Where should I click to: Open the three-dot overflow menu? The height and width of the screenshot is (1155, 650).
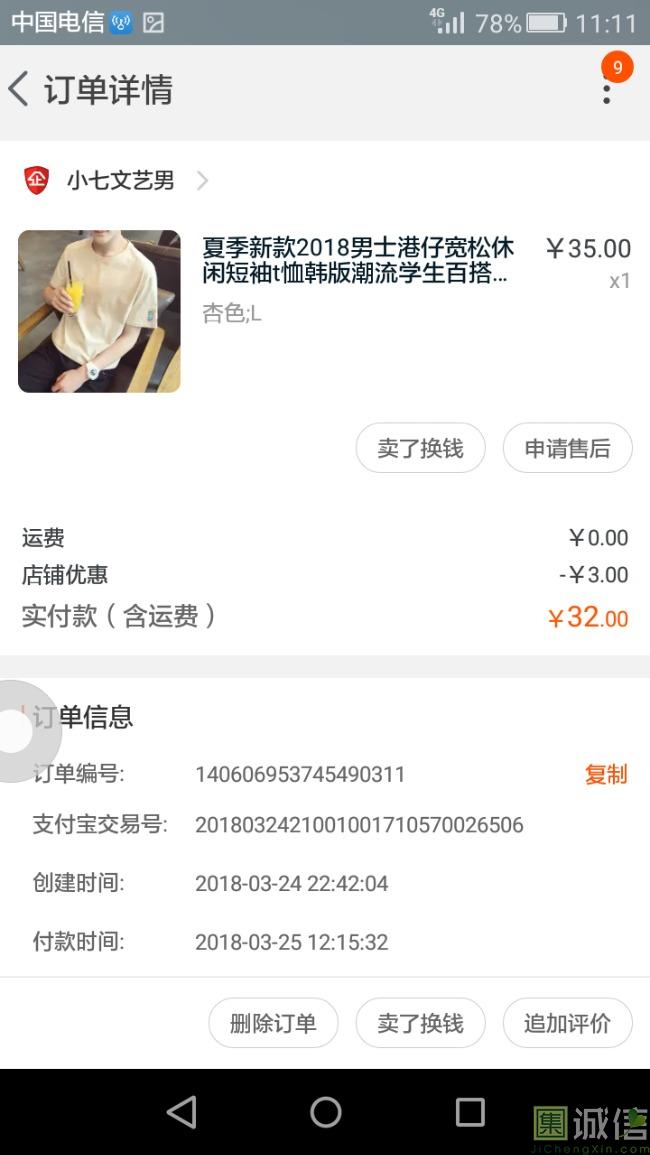click(607, 90)
